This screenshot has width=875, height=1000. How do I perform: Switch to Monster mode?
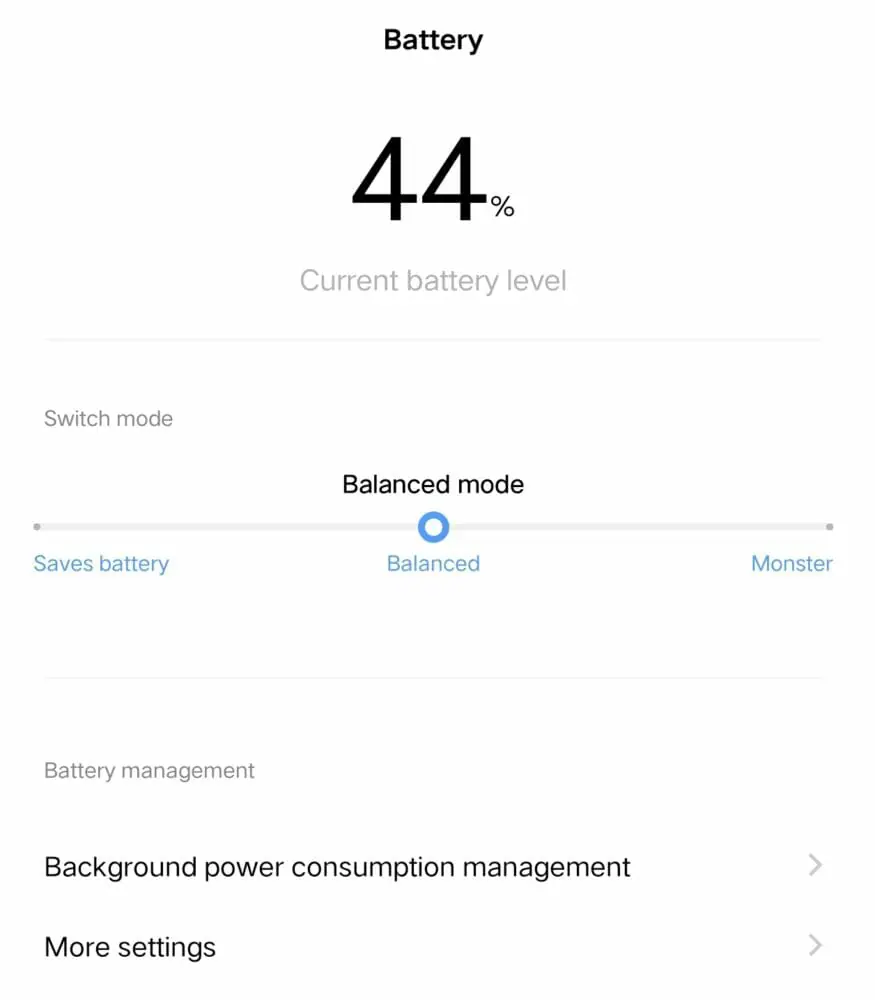click(791, 564)
